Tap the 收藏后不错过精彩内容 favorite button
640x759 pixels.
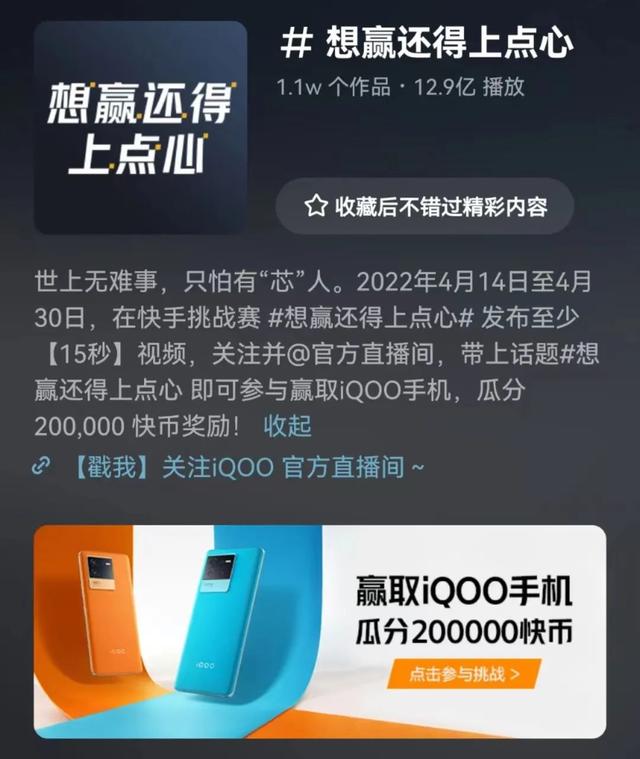pyautogui.click(x=425, y=207)
